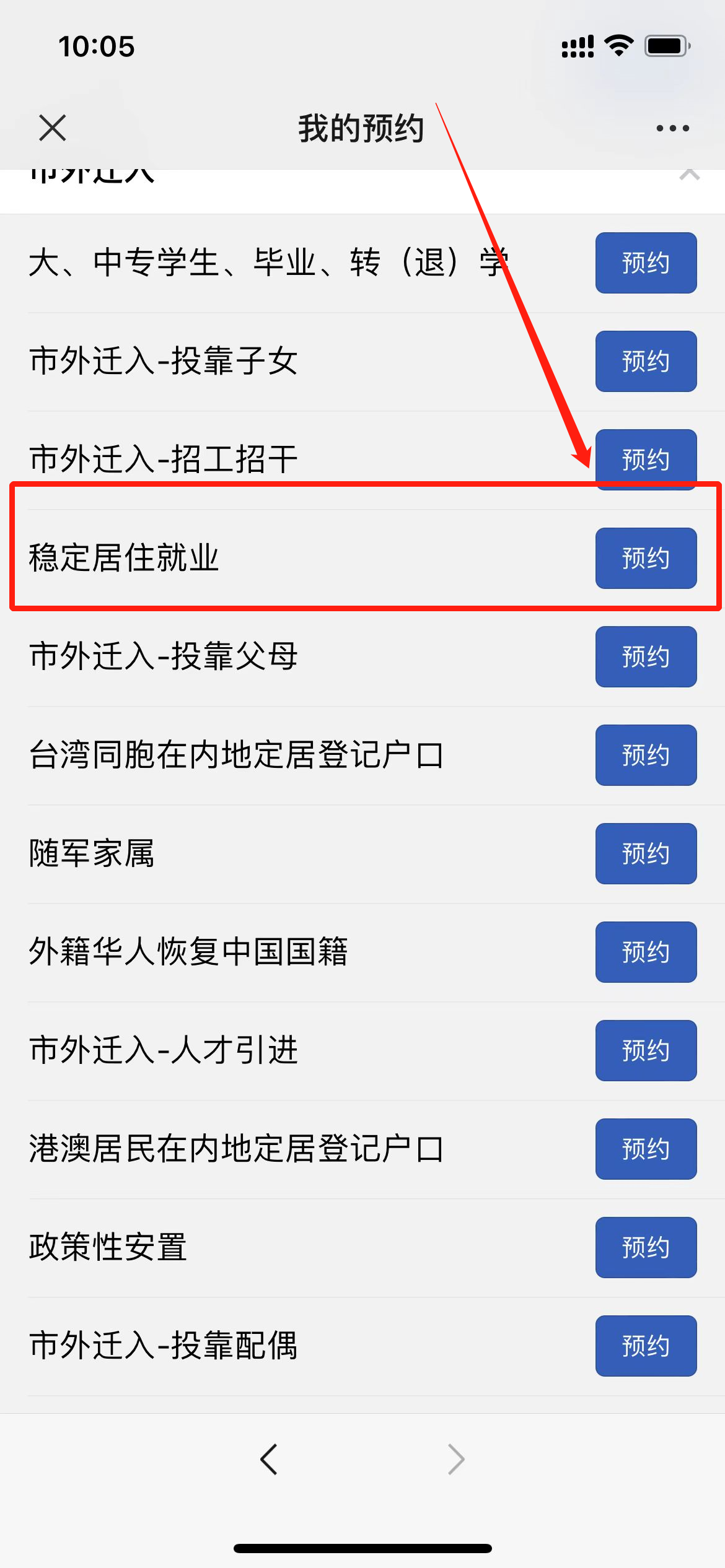
Task: Book 市外迁入-投靠配偶 appointment
Action: point(646,1346)
